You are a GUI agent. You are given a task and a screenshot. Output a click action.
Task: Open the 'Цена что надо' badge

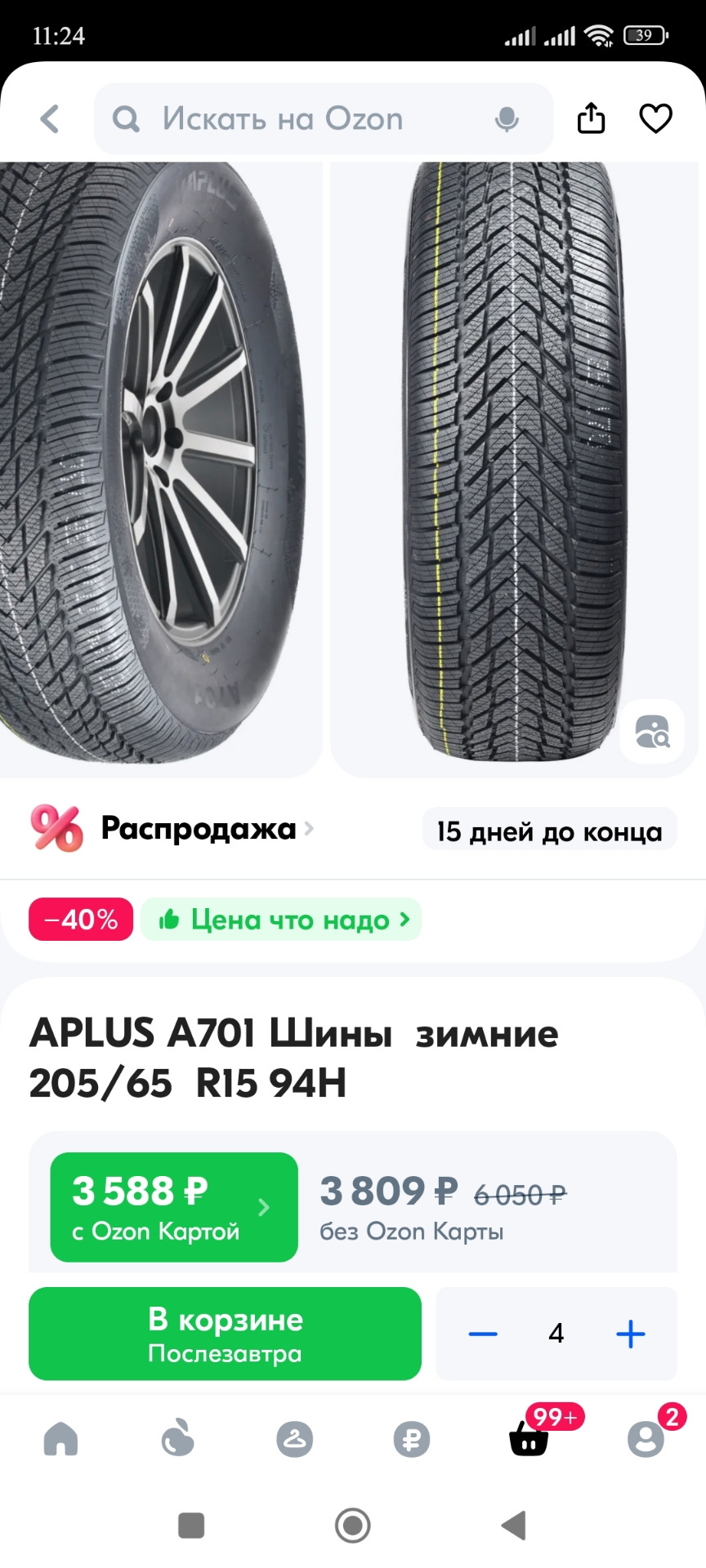tap(282, 920)
